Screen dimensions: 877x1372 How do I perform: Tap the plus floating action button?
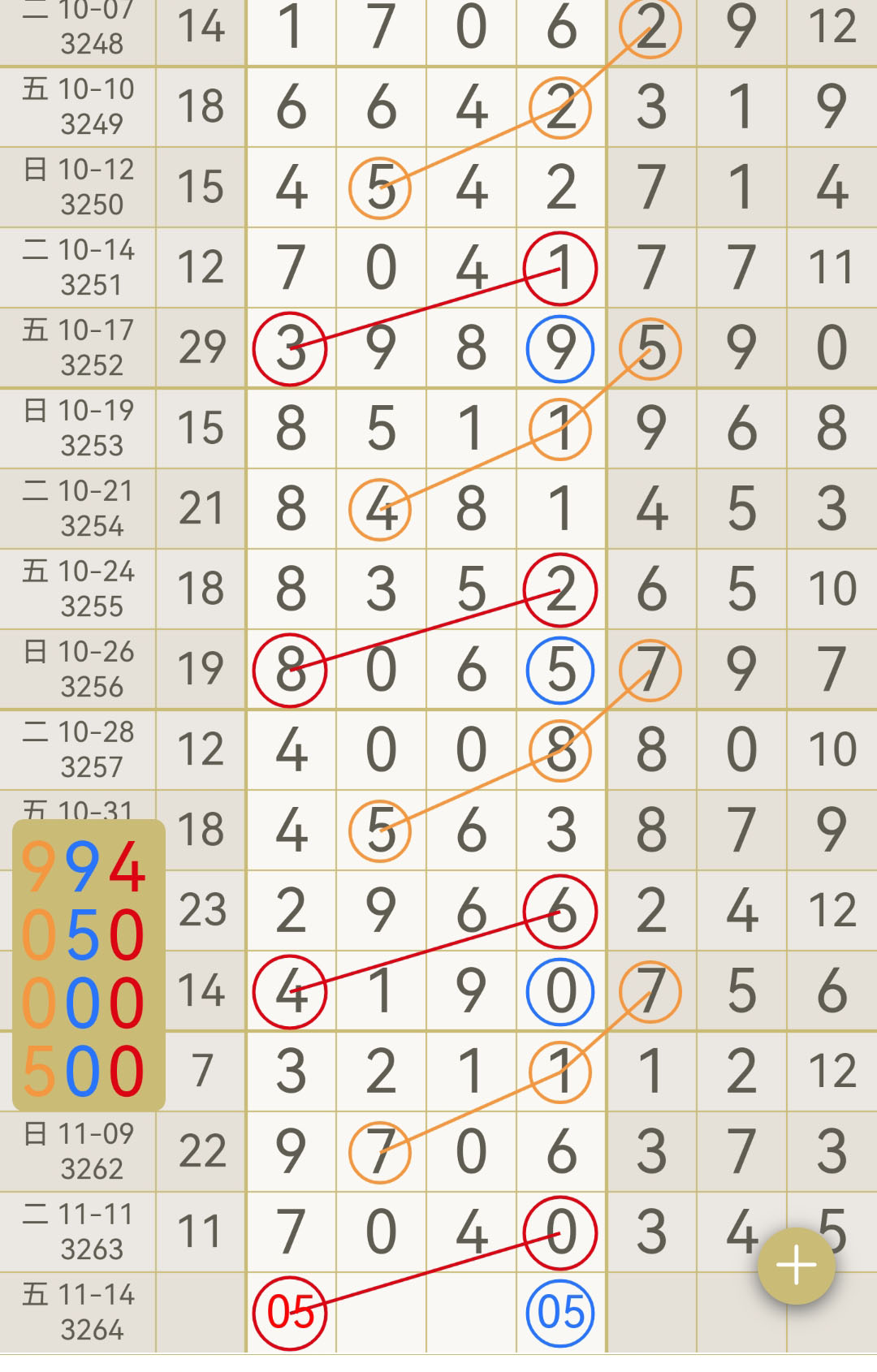pyautogui.click(x=796, y=1265)
